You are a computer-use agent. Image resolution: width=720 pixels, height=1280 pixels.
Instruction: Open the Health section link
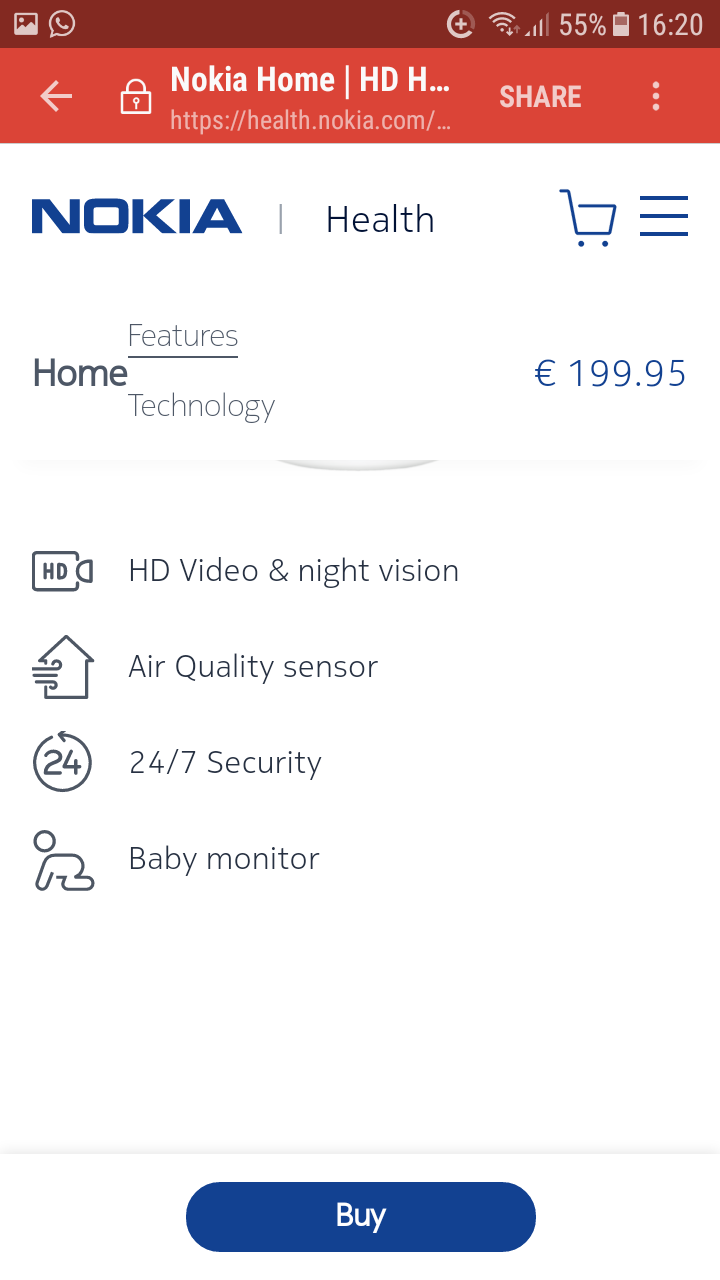click(x=380, y=220)
